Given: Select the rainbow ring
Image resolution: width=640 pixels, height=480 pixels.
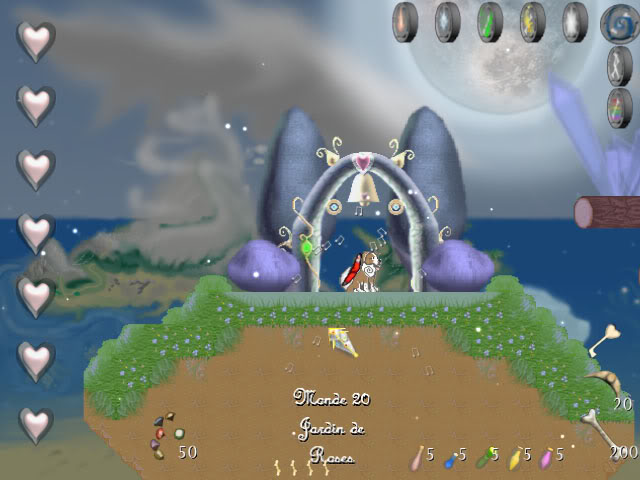Looking at the screenshot, I should pos(620,108).
